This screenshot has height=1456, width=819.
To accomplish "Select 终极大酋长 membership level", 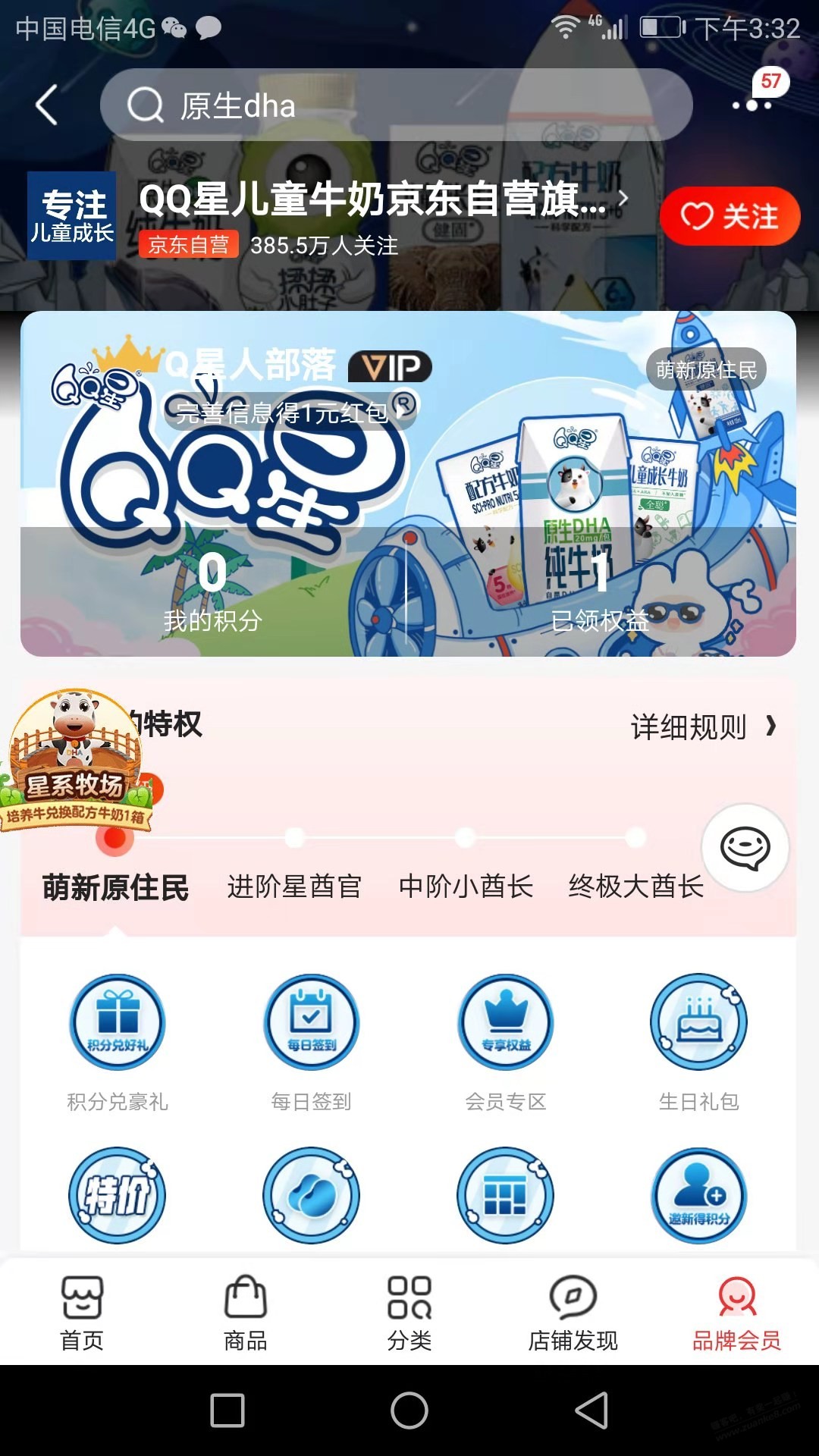I will point(635,886).
